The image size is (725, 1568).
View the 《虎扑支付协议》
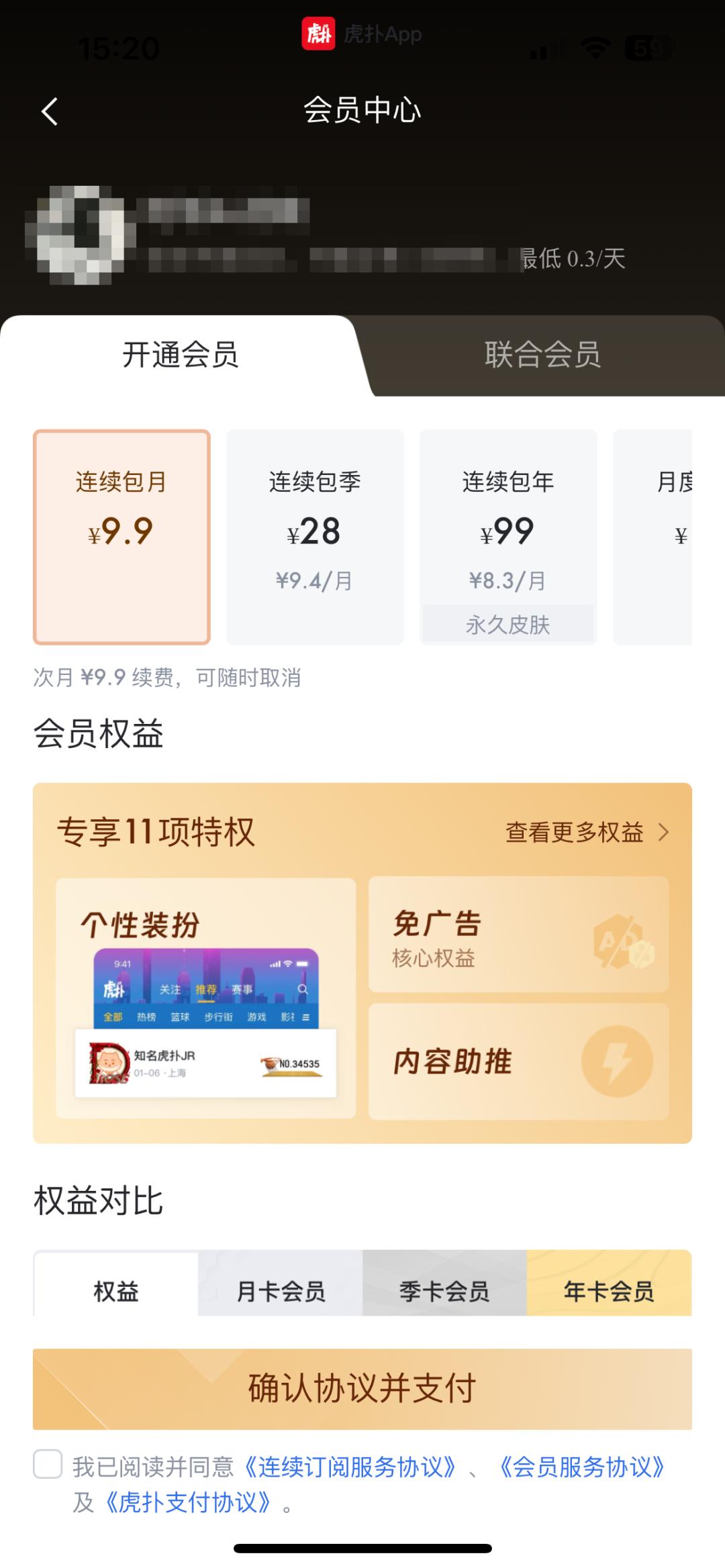pos(188,1502)
